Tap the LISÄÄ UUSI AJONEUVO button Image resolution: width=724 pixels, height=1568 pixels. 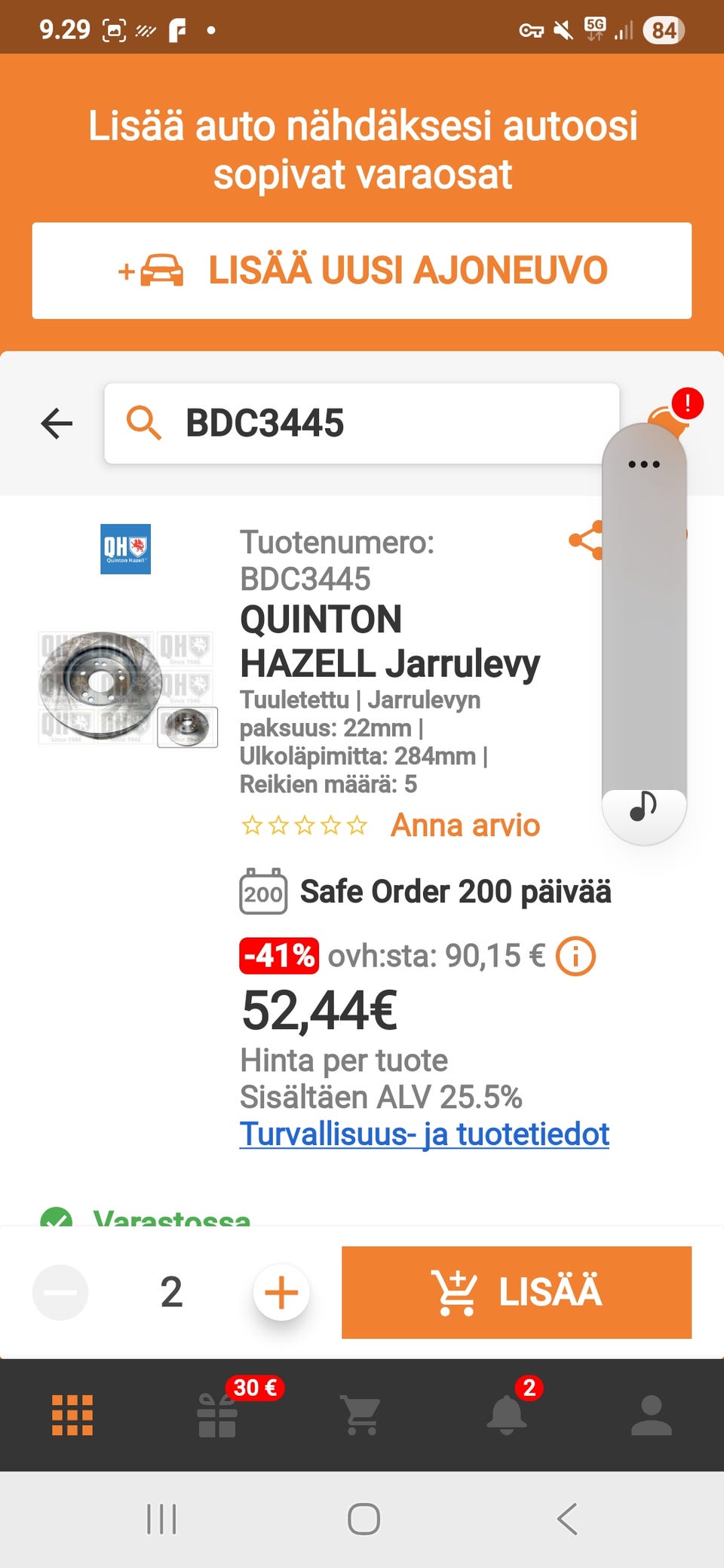(362, 271)
